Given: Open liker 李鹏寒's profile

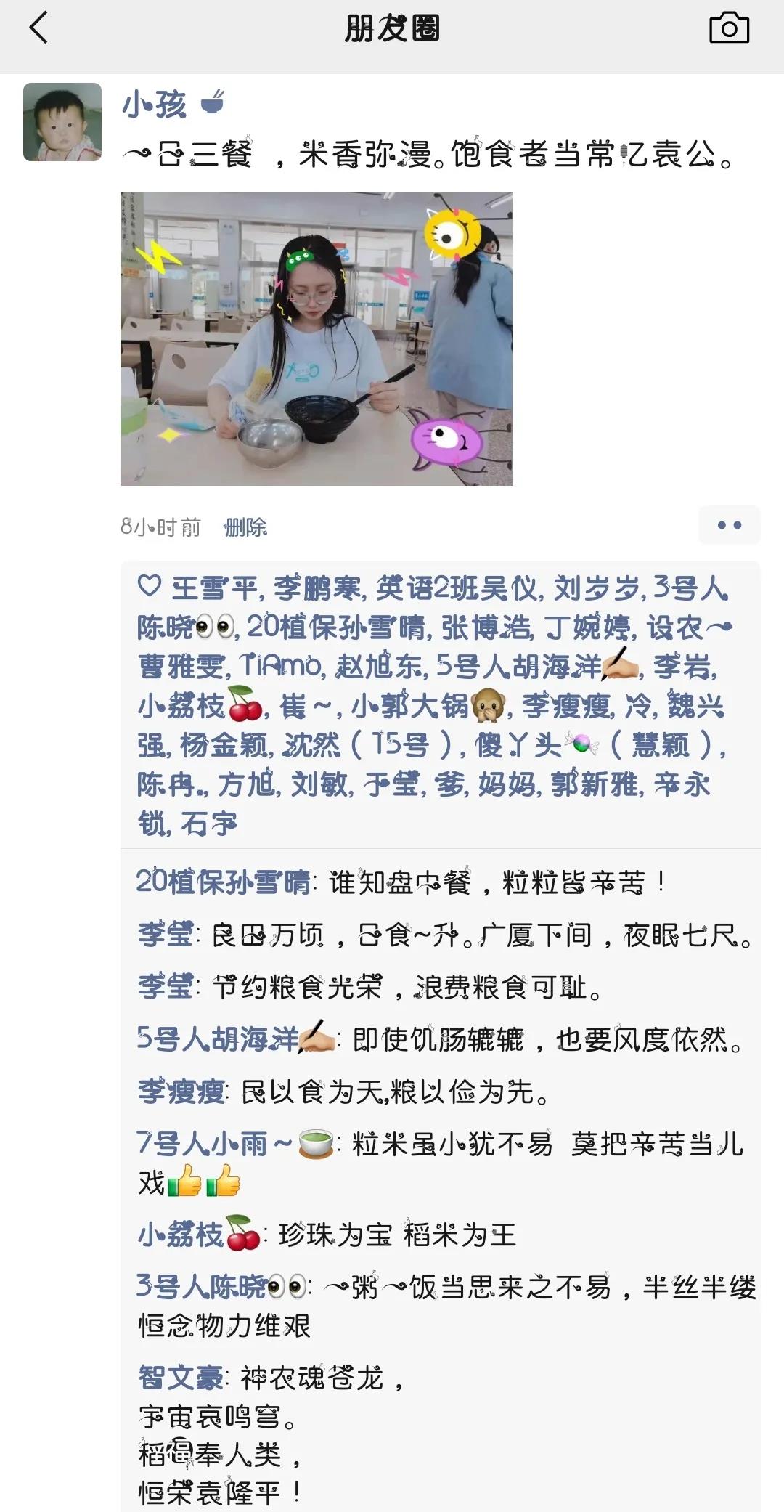Looking at the screenshot, I should tap(317, 588).
